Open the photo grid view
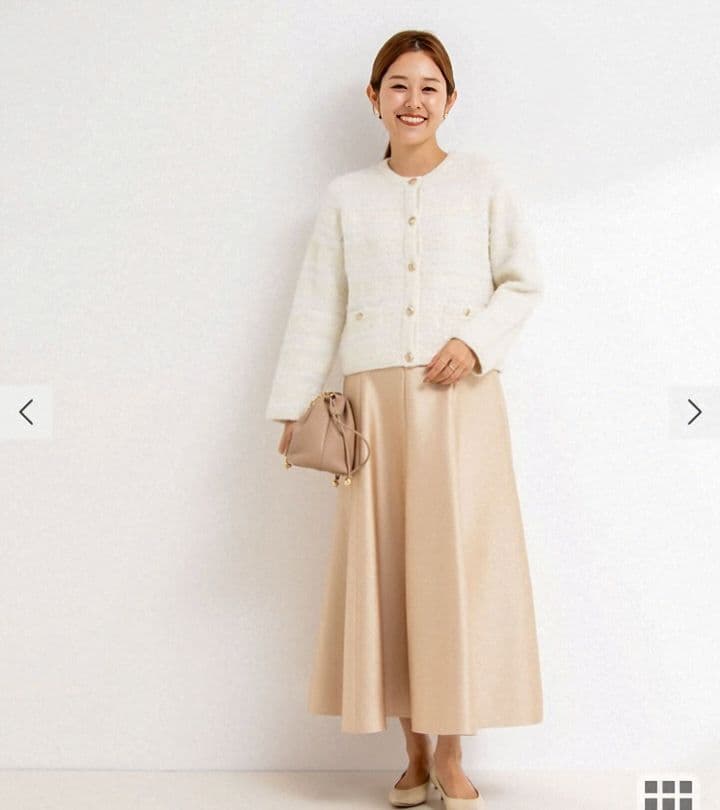This screenshot has height=810, width=720. point(668,794)
